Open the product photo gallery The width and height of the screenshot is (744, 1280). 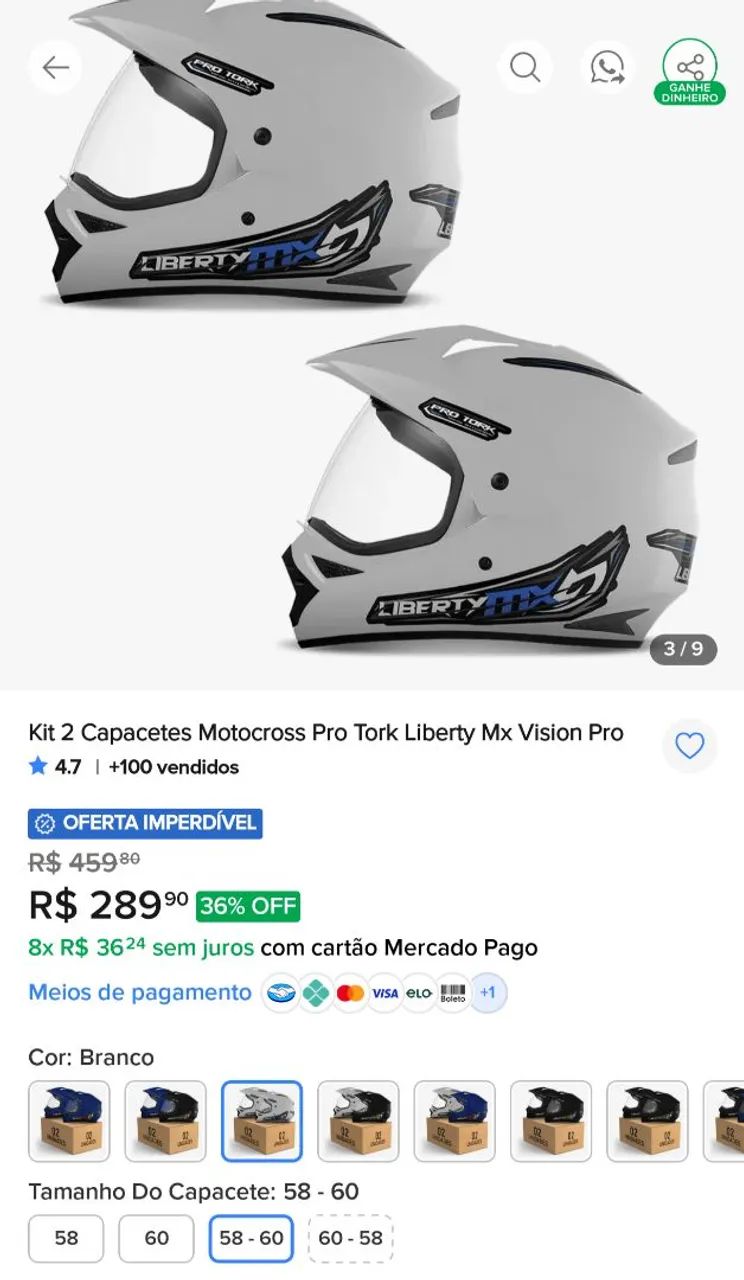tap(372, 345)
